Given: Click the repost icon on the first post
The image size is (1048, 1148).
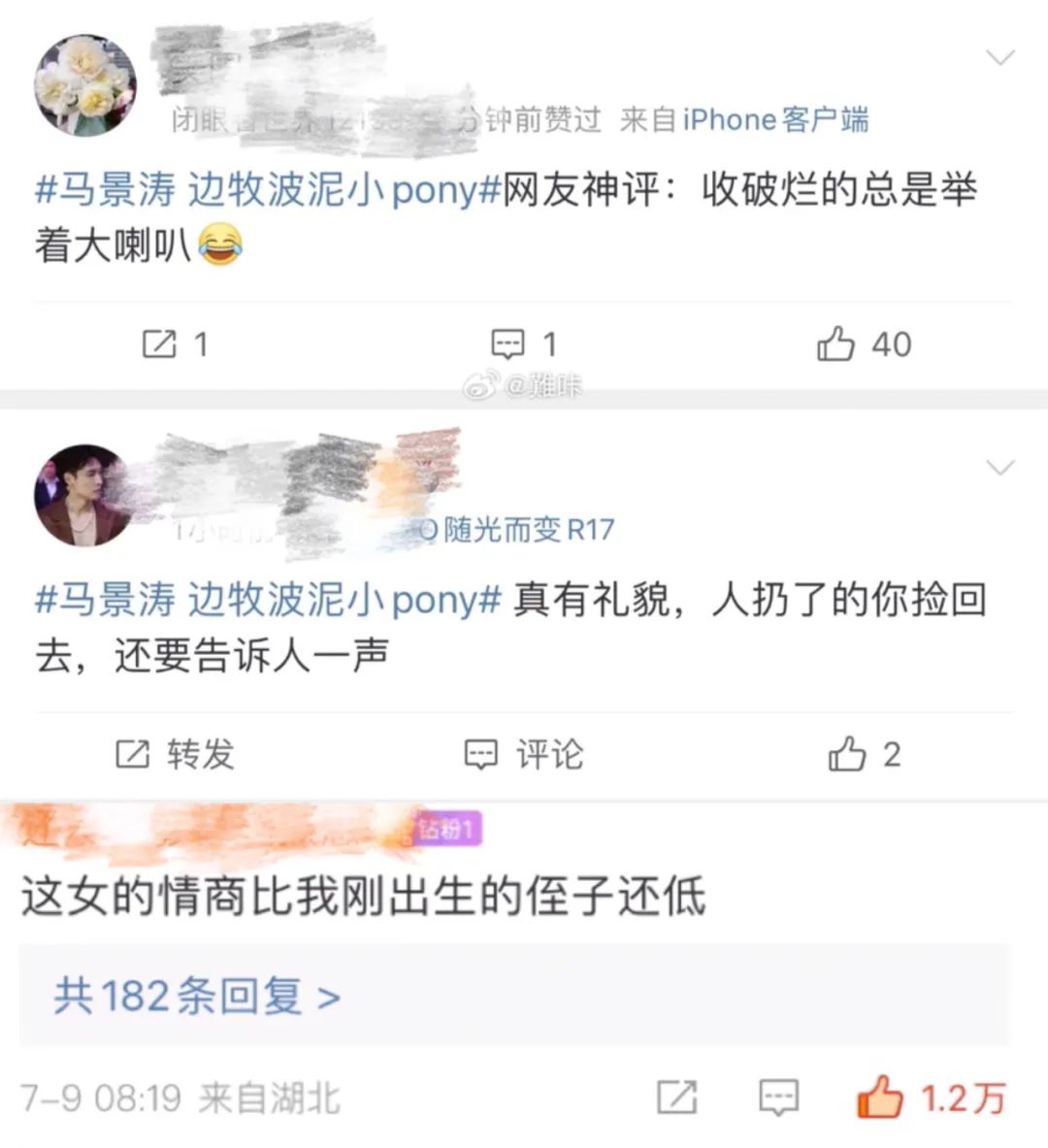Looking at the screenshot, I should (x=162, y=344).
